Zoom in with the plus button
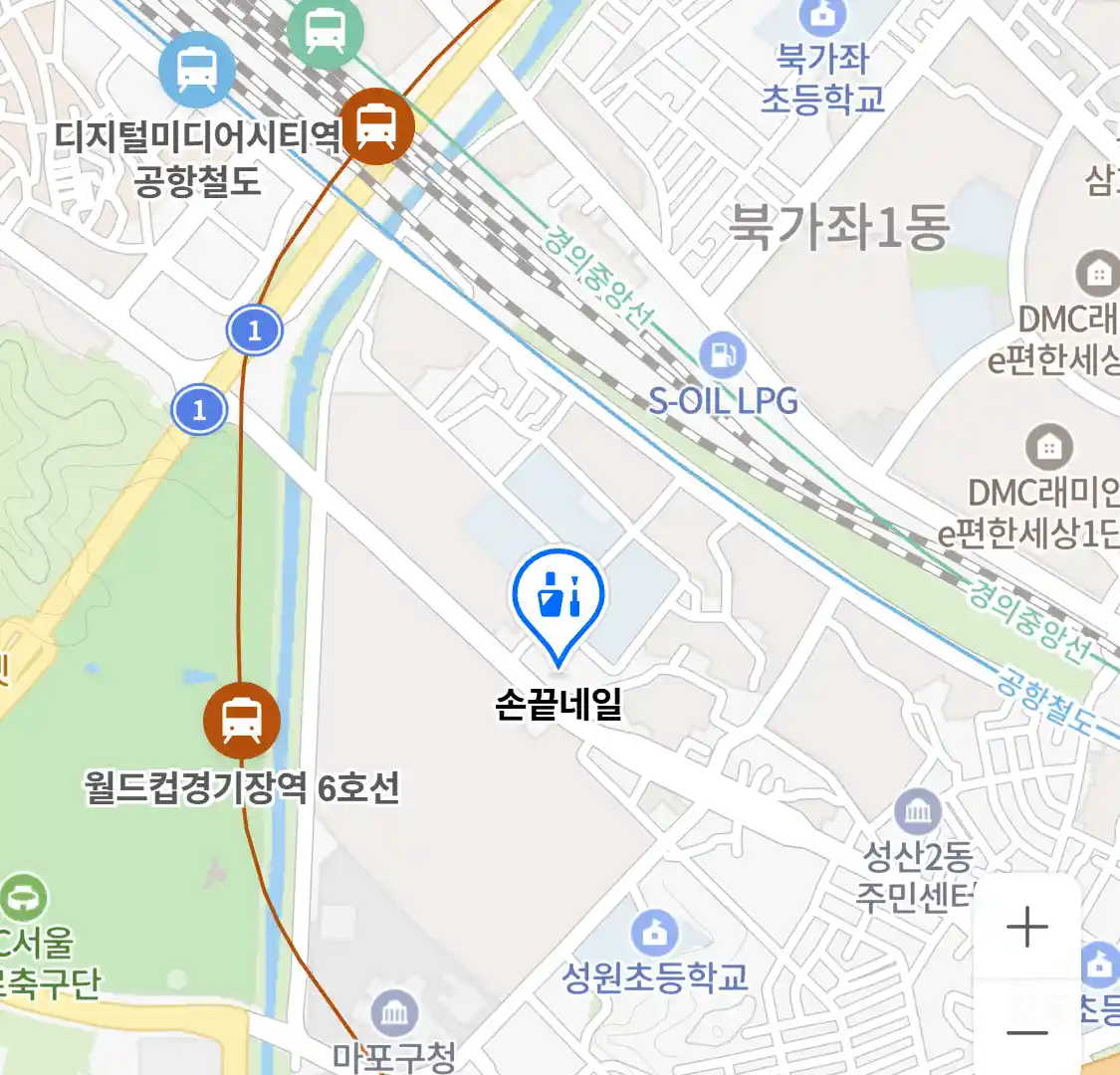Viewport: 1120px width, 1075px height. coord(1026,928)
